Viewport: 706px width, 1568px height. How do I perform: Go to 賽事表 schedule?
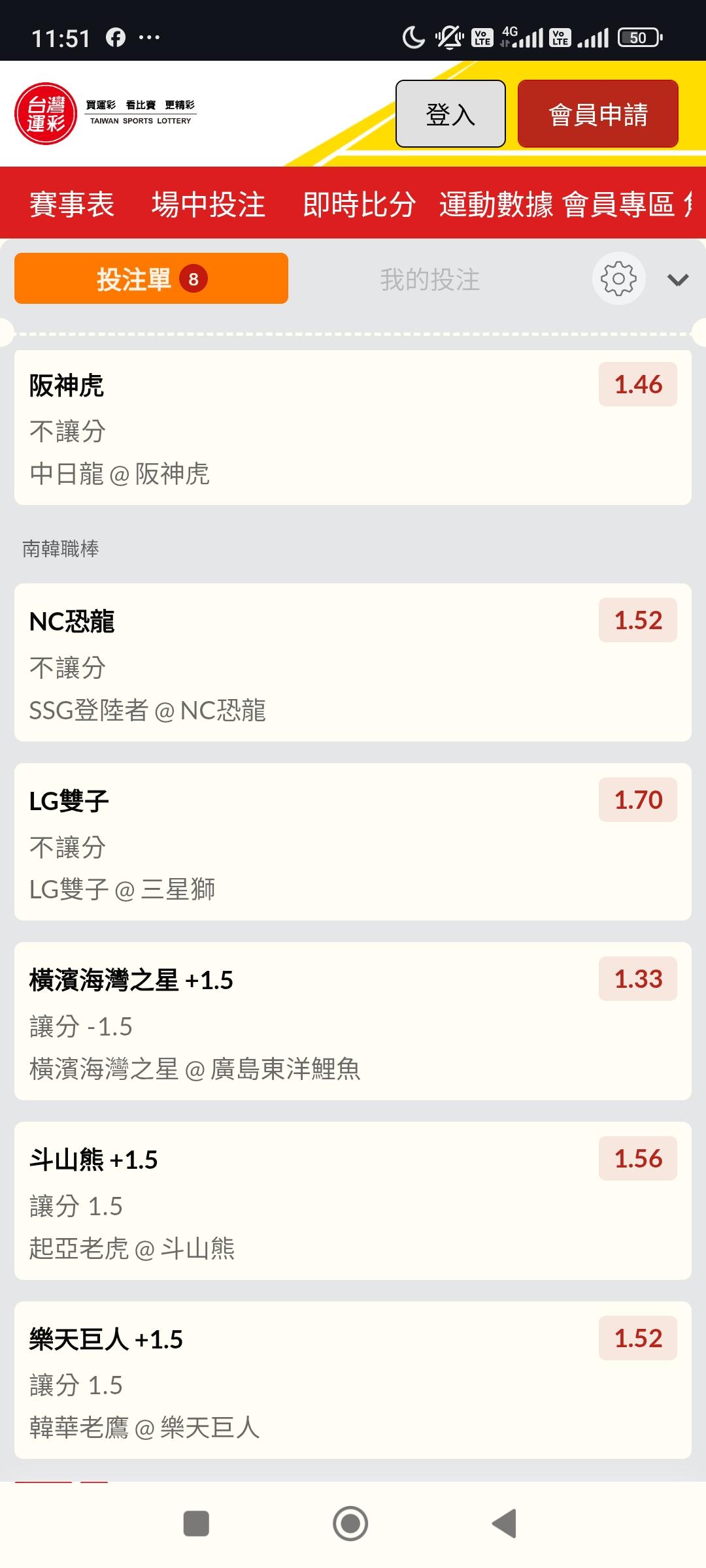[x=72, y=204]
